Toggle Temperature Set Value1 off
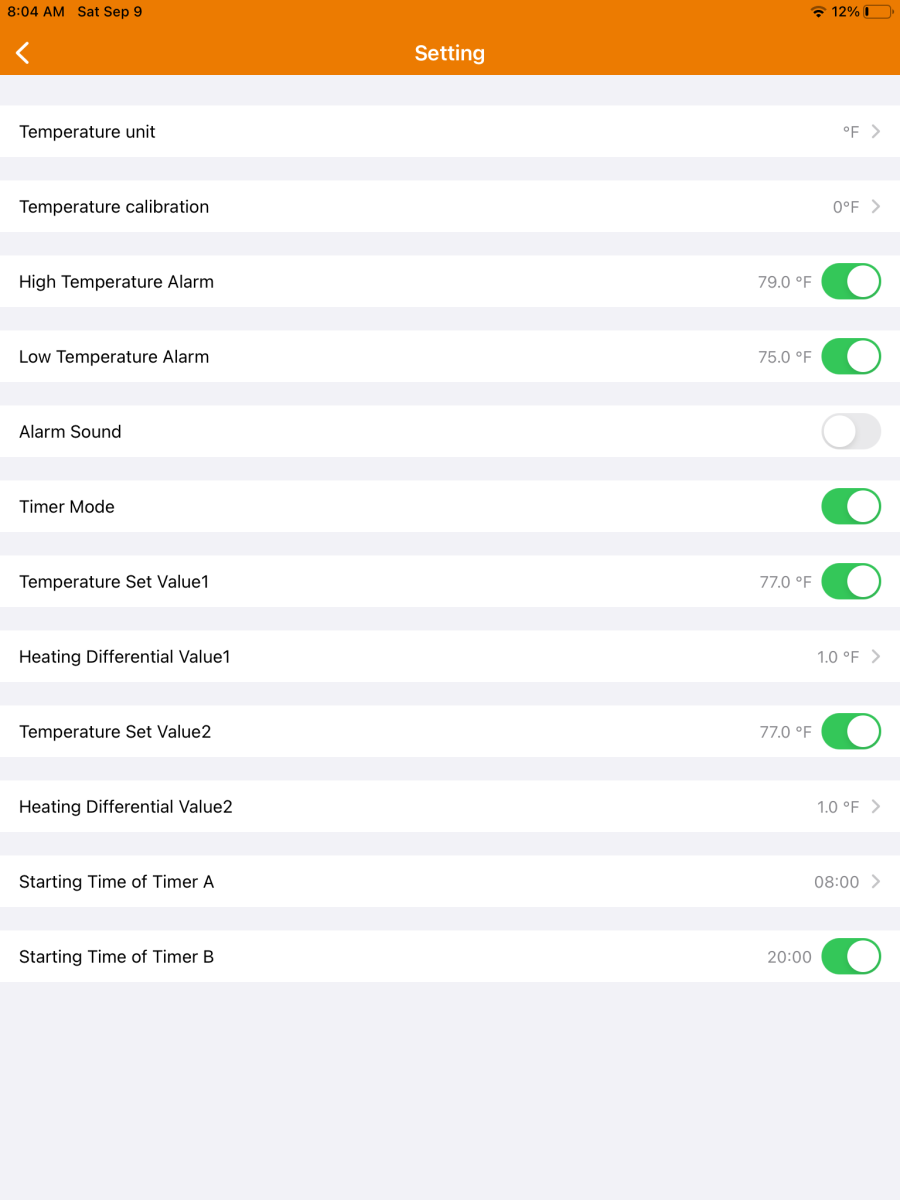The image size is (900, 1200). tap(850, 582)
